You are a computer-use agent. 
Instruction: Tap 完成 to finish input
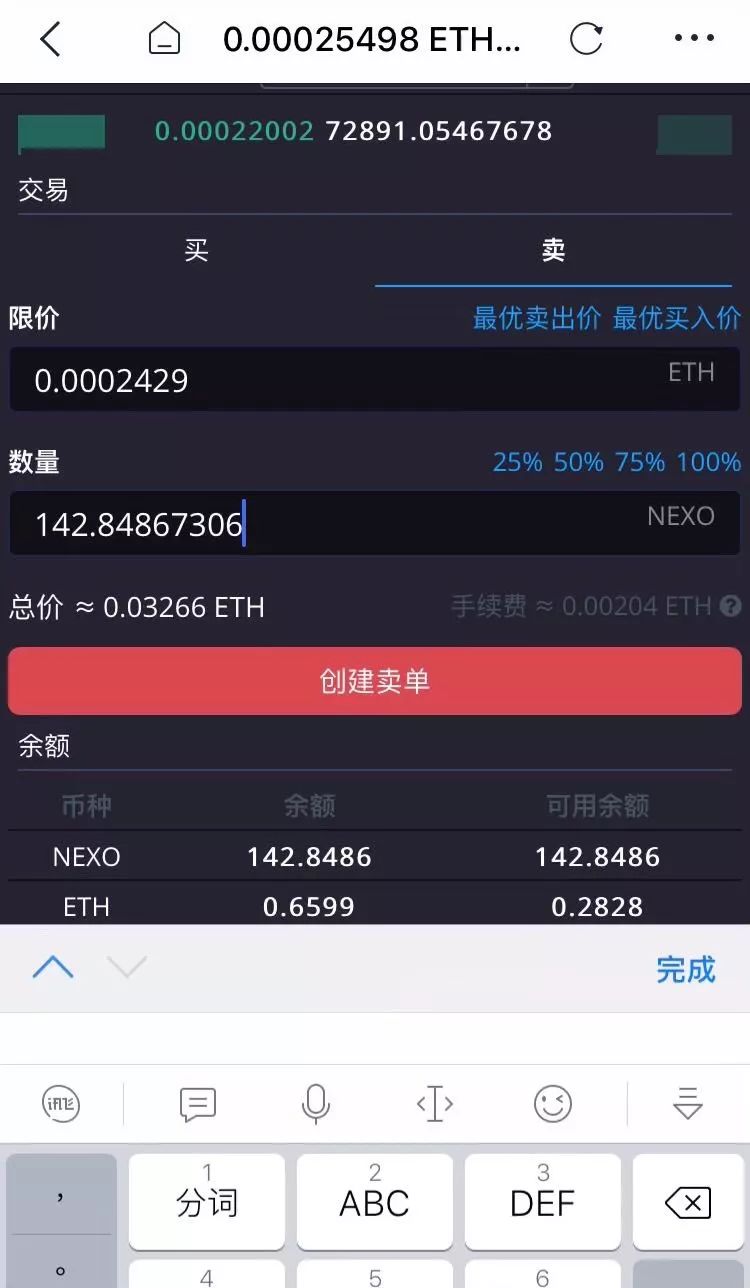(686, 969)
